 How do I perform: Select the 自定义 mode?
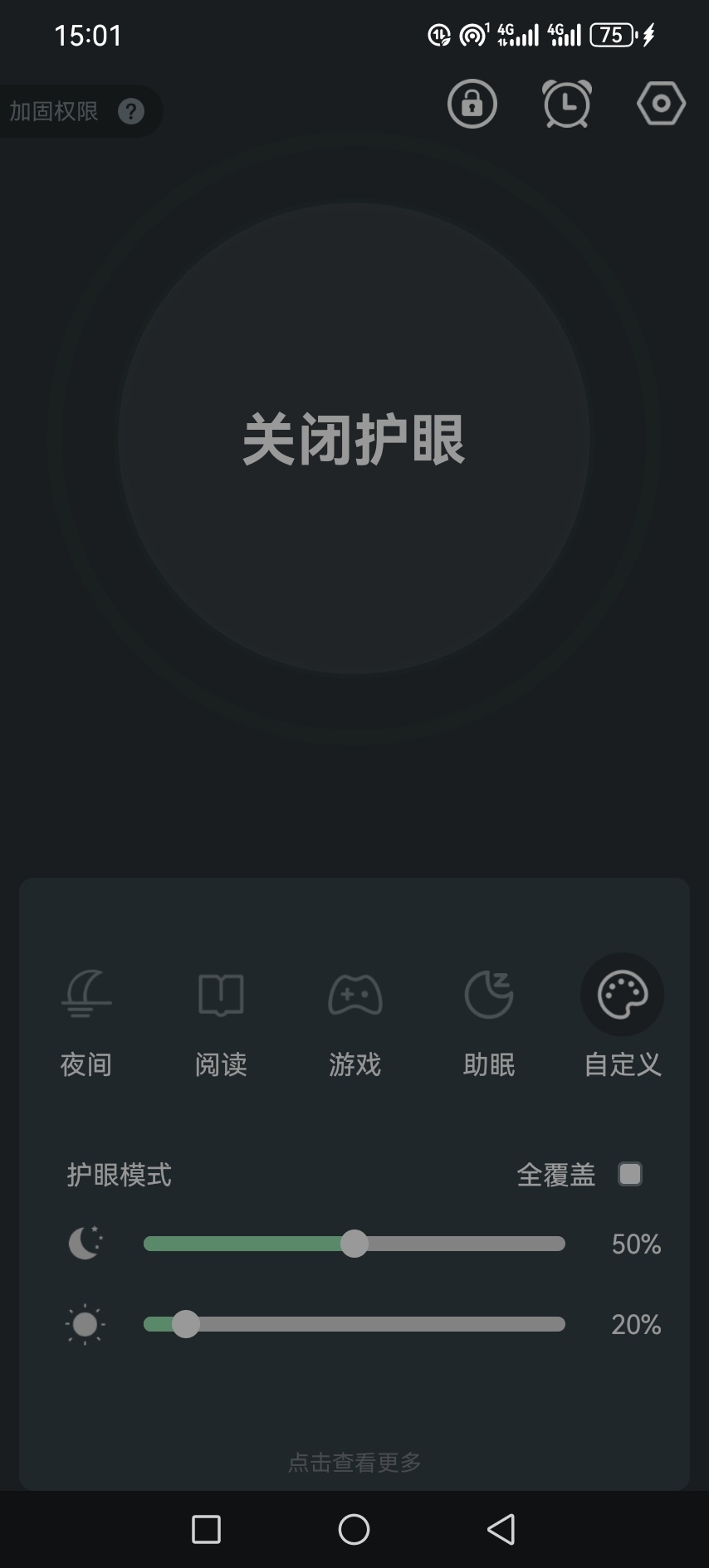[622, 1022]
